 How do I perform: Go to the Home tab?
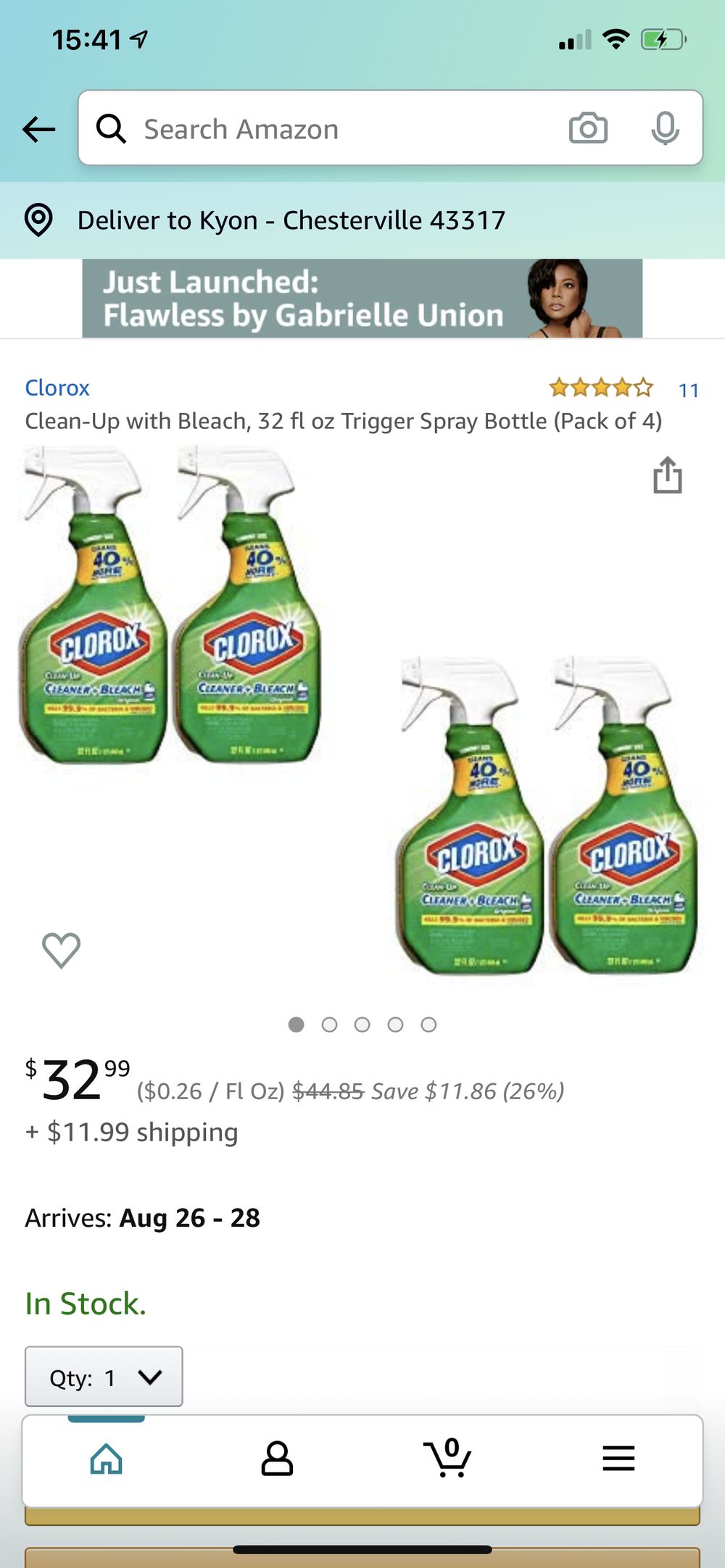[x=107, y=1459]
